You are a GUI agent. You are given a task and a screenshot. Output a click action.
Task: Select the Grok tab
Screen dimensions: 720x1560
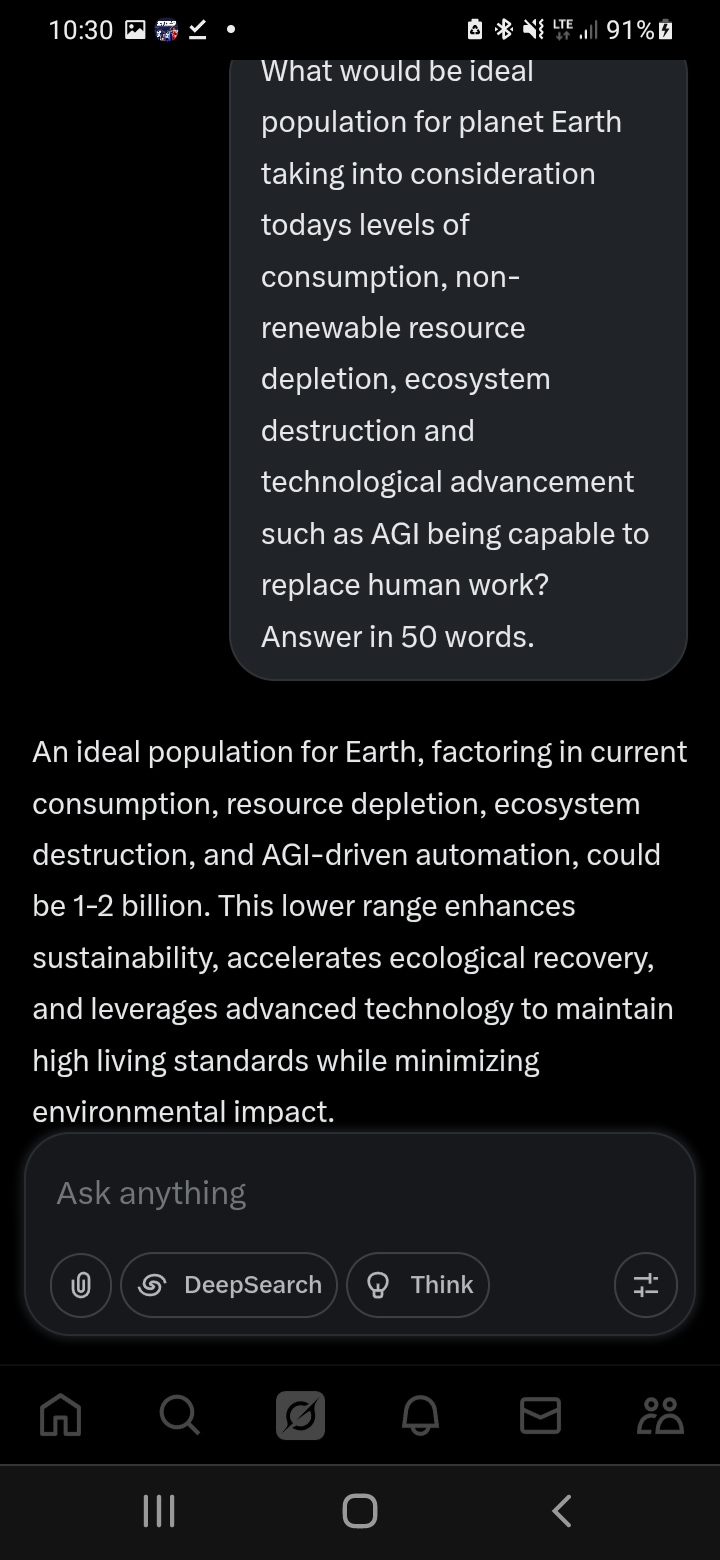[x=300, y=1415]
